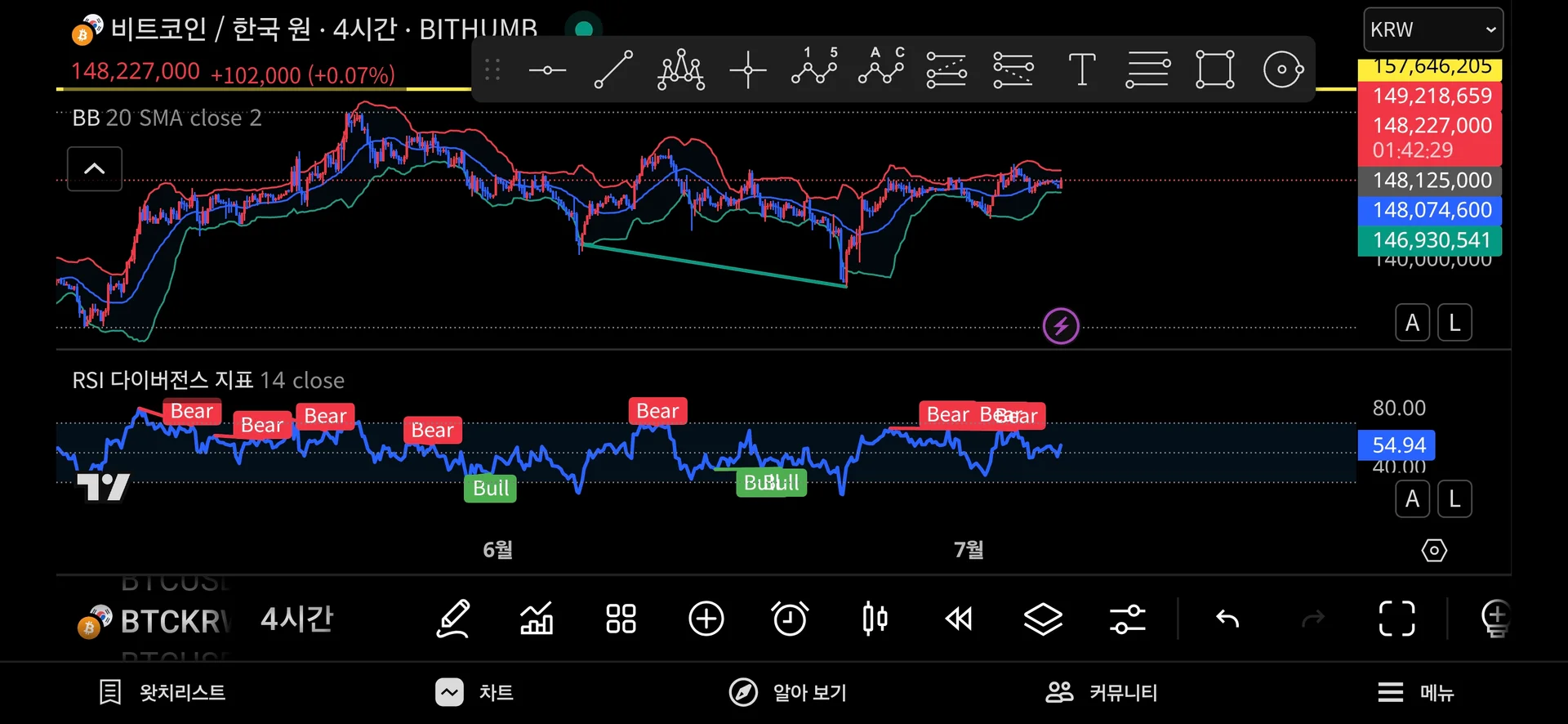The image size is (1568, 724).
Task: Undo the last chart action
Action: 1227,619
